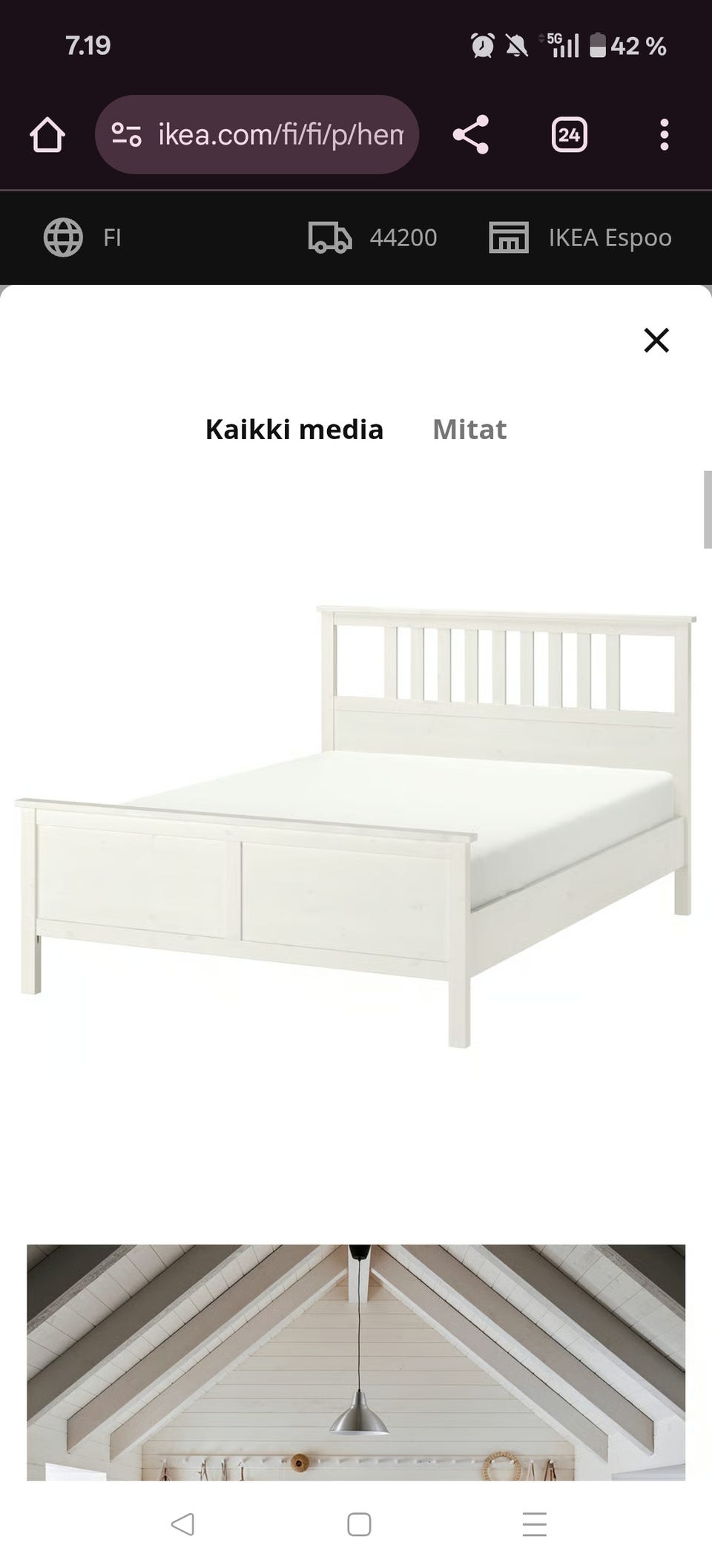The width and height of the screenshot is (712, 1568).
Task: Open the browser overflow menu
Action: click(x=665, y=135)
